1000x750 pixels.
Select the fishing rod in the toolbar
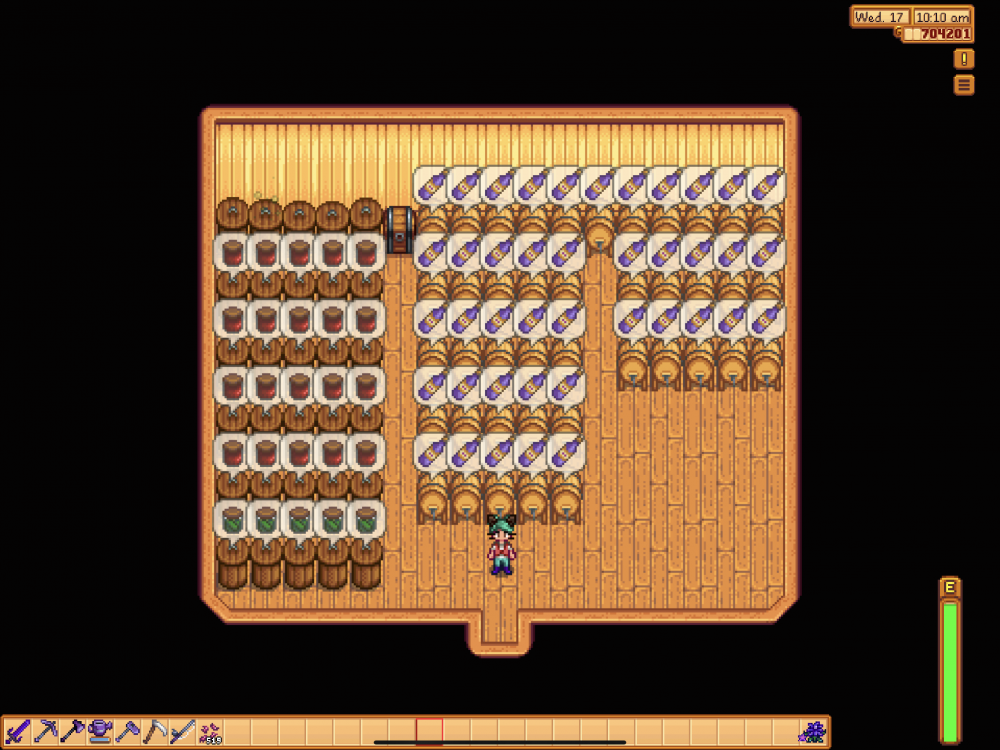click(182, 732)
